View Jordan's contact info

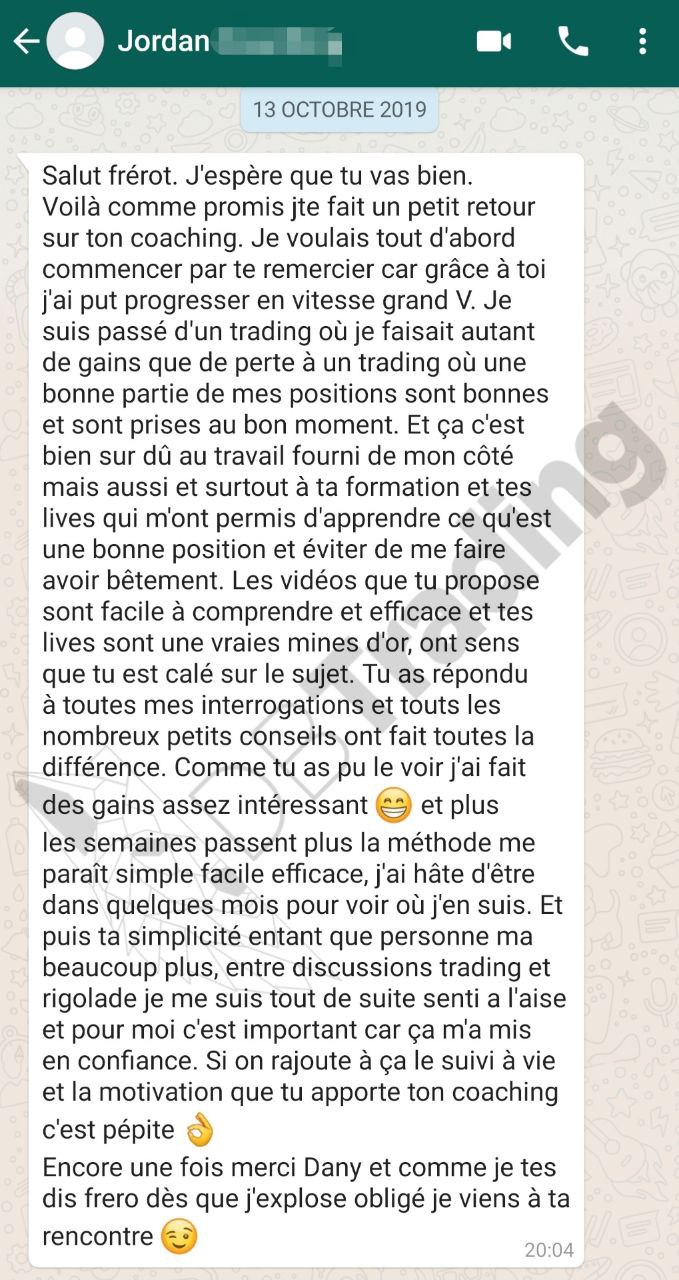(230, 41)
